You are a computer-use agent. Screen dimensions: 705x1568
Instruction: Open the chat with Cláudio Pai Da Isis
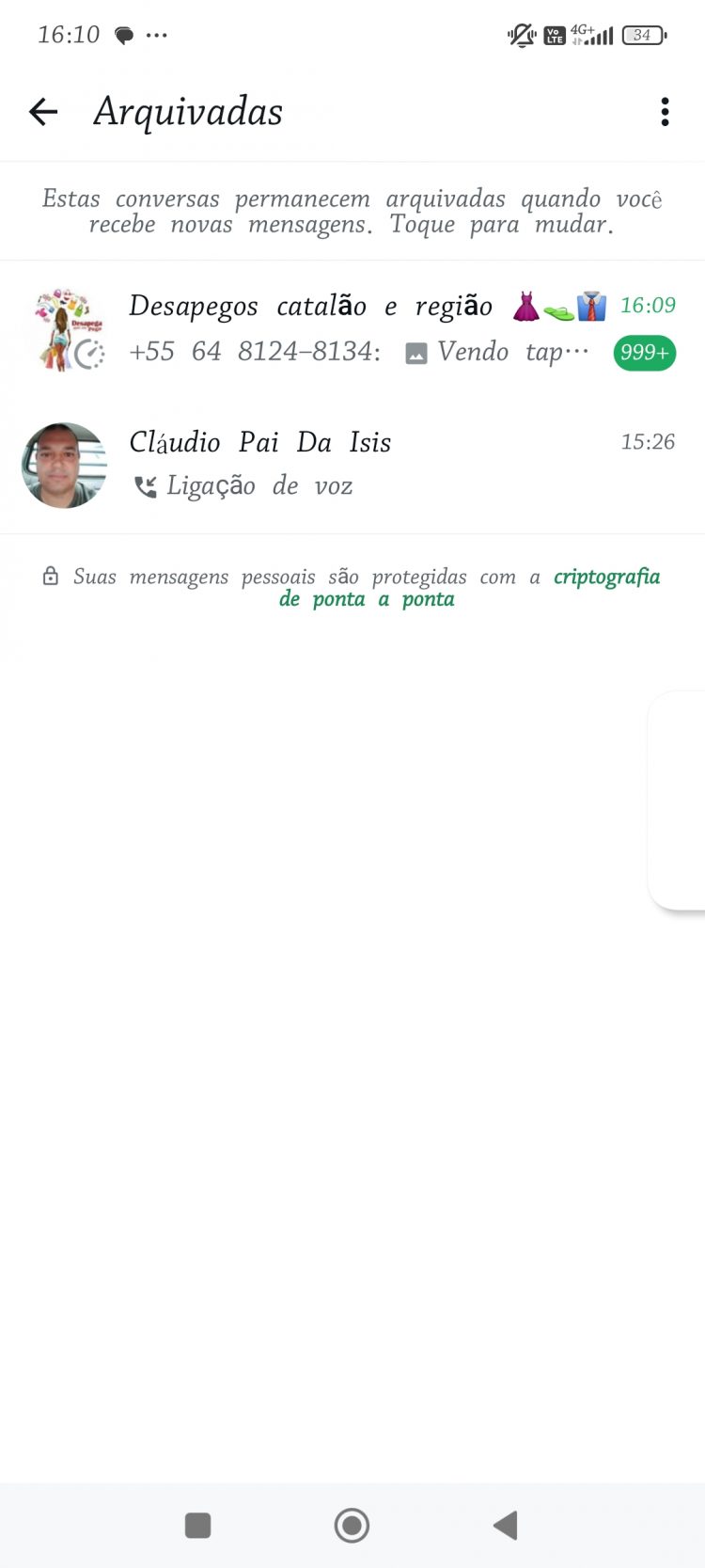click(x=376, y=464)
